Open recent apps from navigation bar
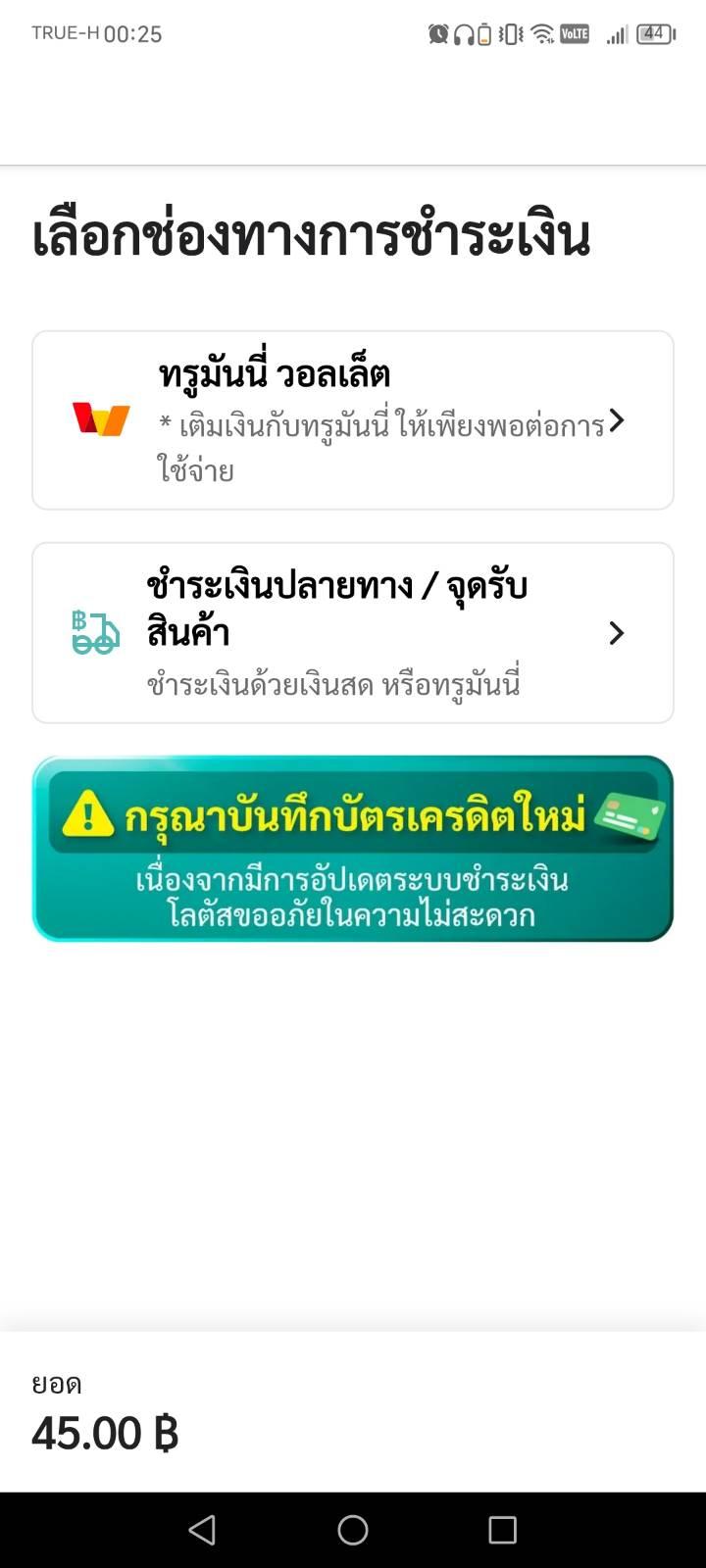Screen dimensions: 706x1568 click(x=502, y=1530)
